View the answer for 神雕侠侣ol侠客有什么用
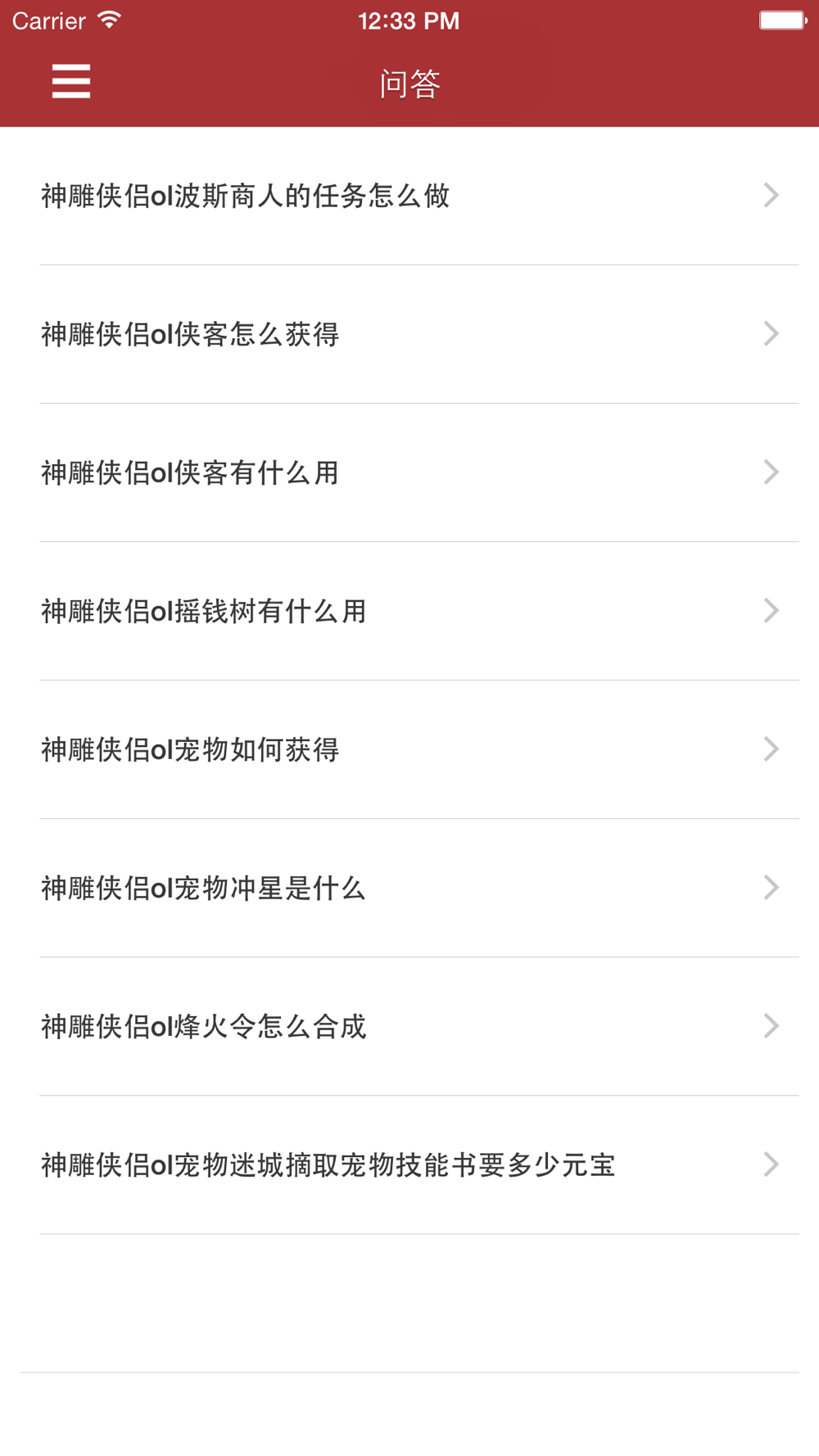 coord(409,473)
